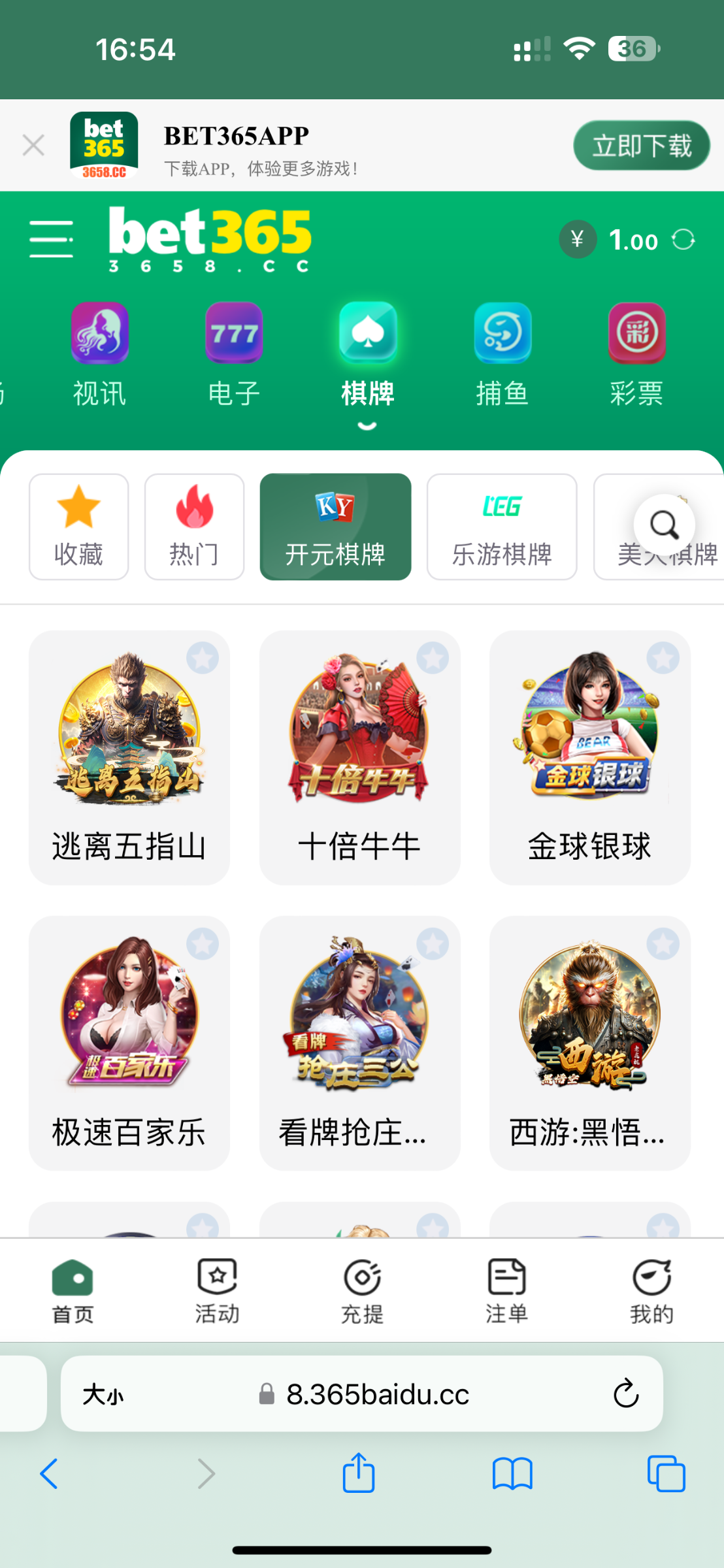The image size is (724, 1568).
Task: Select the 热门 filter chip
Action: [x=194, y=527]
